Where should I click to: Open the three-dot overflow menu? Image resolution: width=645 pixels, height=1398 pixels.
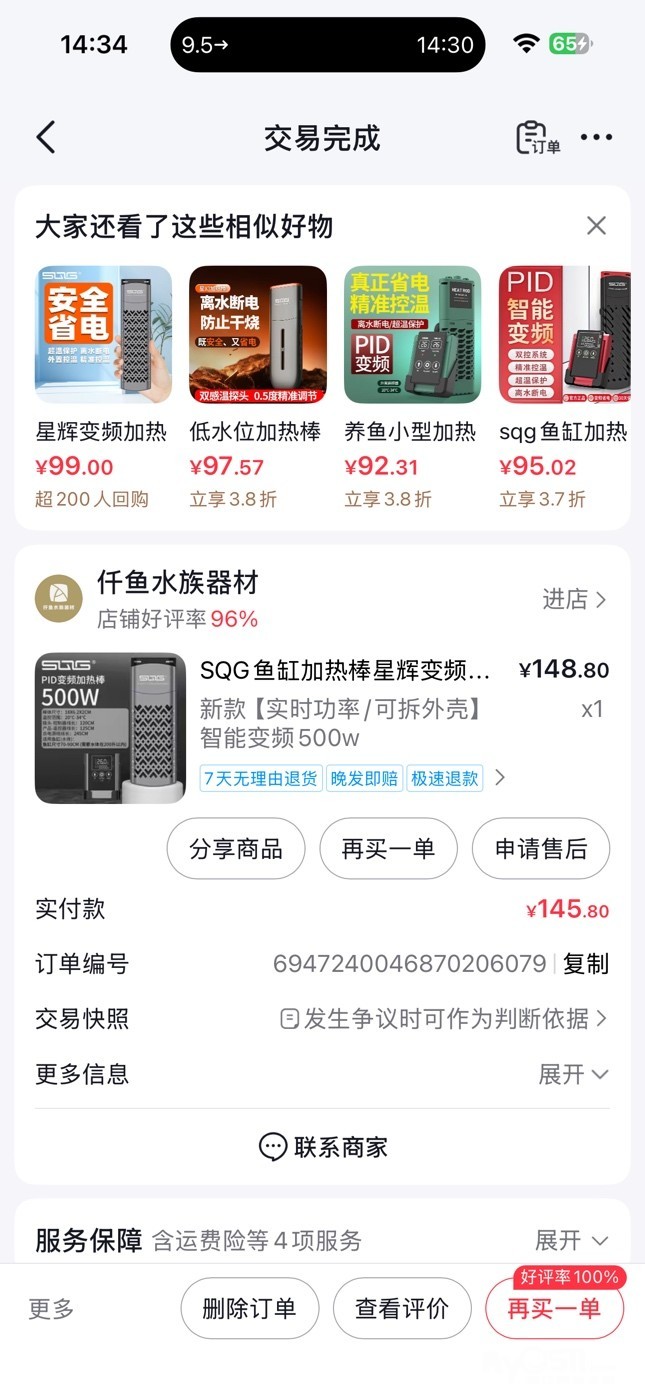click(596, 138)
